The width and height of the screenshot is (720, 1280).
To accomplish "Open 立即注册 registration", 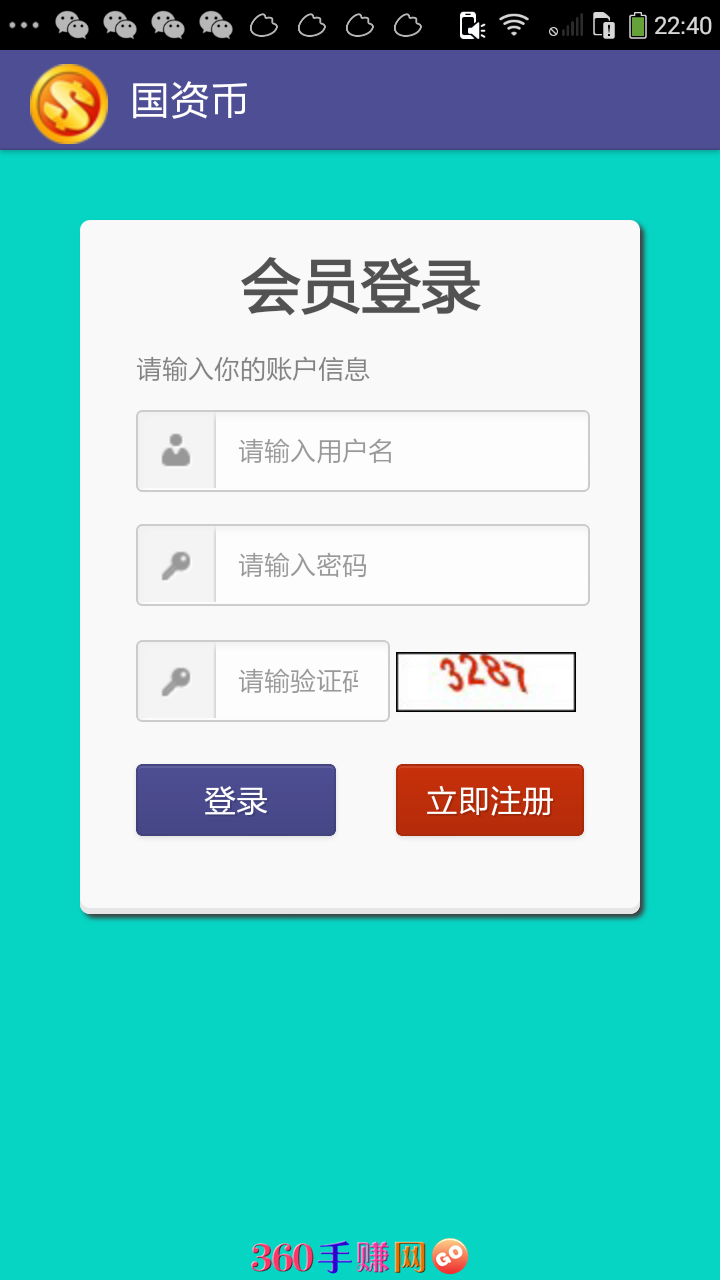I will coord(490,800).
